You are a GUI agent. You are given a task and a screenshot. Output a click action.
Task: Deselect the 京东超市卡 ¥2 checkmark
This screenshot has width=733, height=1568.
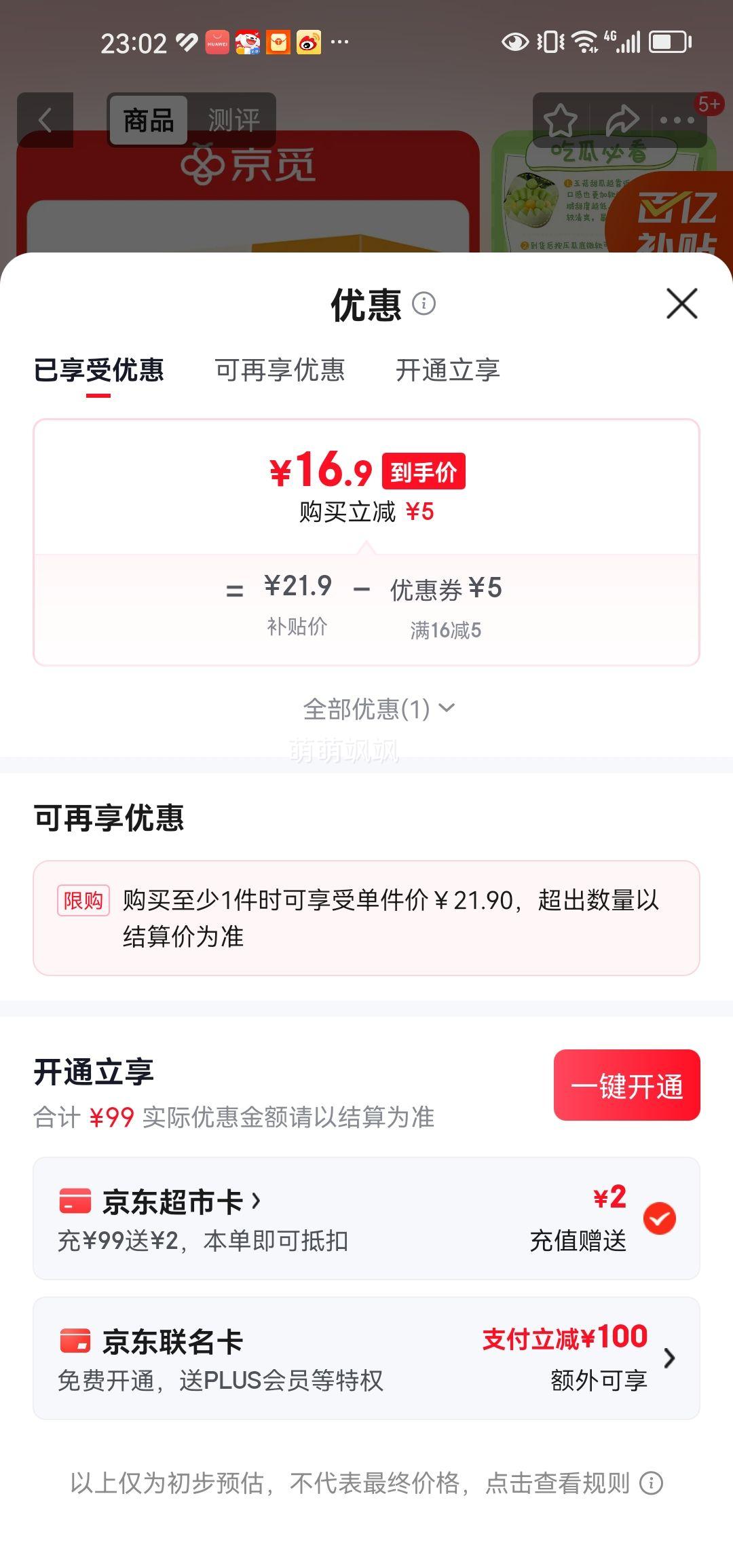(659, 1217)
